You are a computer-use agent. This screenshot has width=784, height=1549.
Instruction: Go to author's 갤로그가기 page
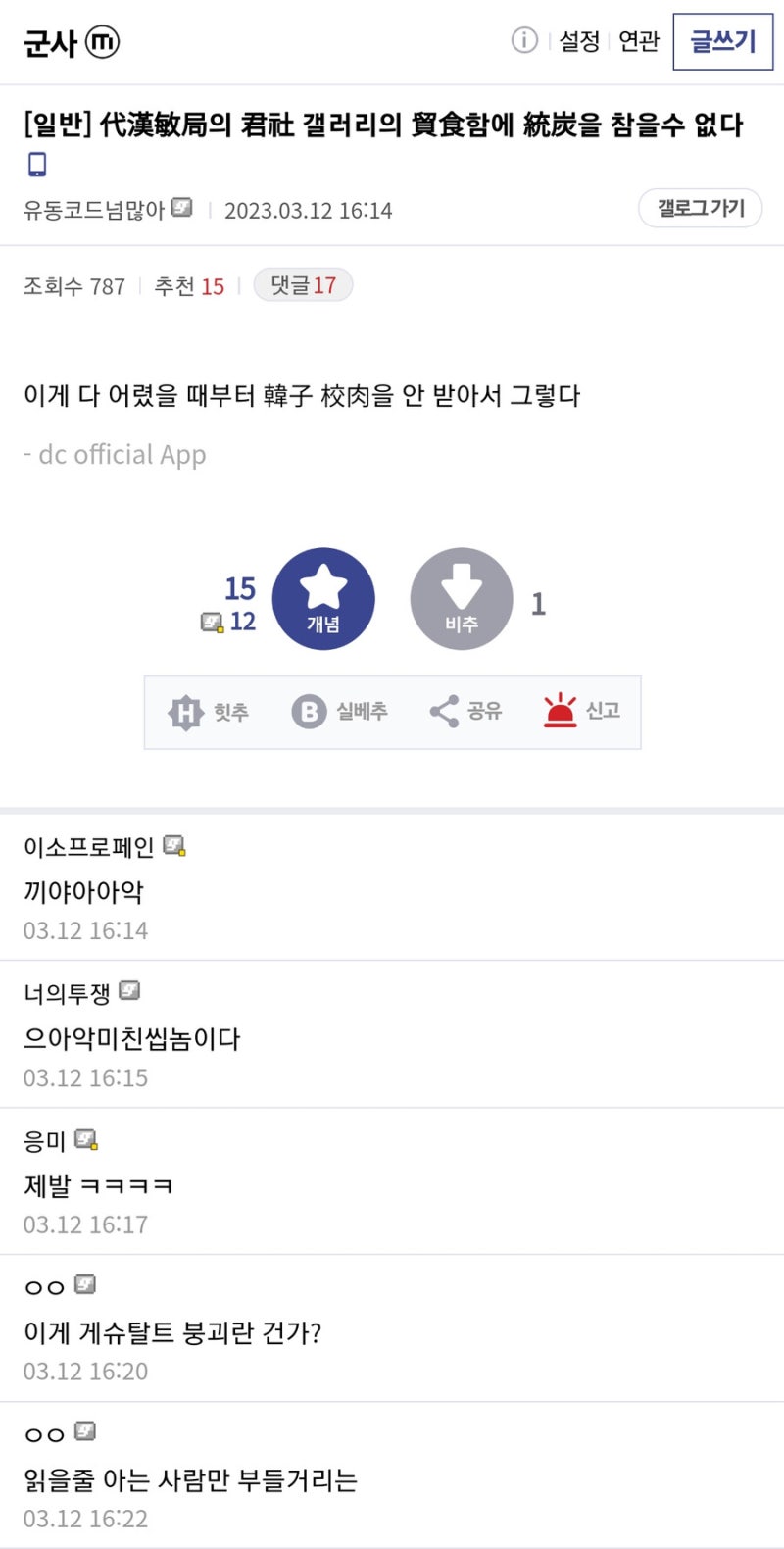(700, 208)
